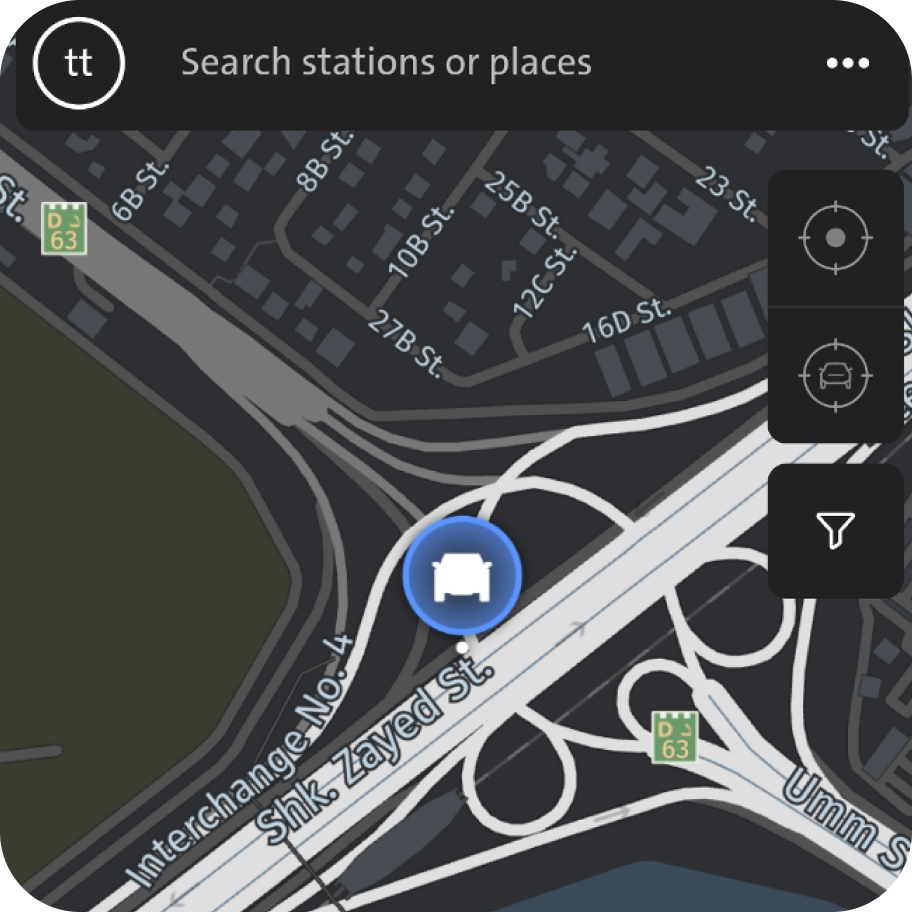912x912 pixels.
Task: Open the three-dot overflow menu
Action: point(847,63)
